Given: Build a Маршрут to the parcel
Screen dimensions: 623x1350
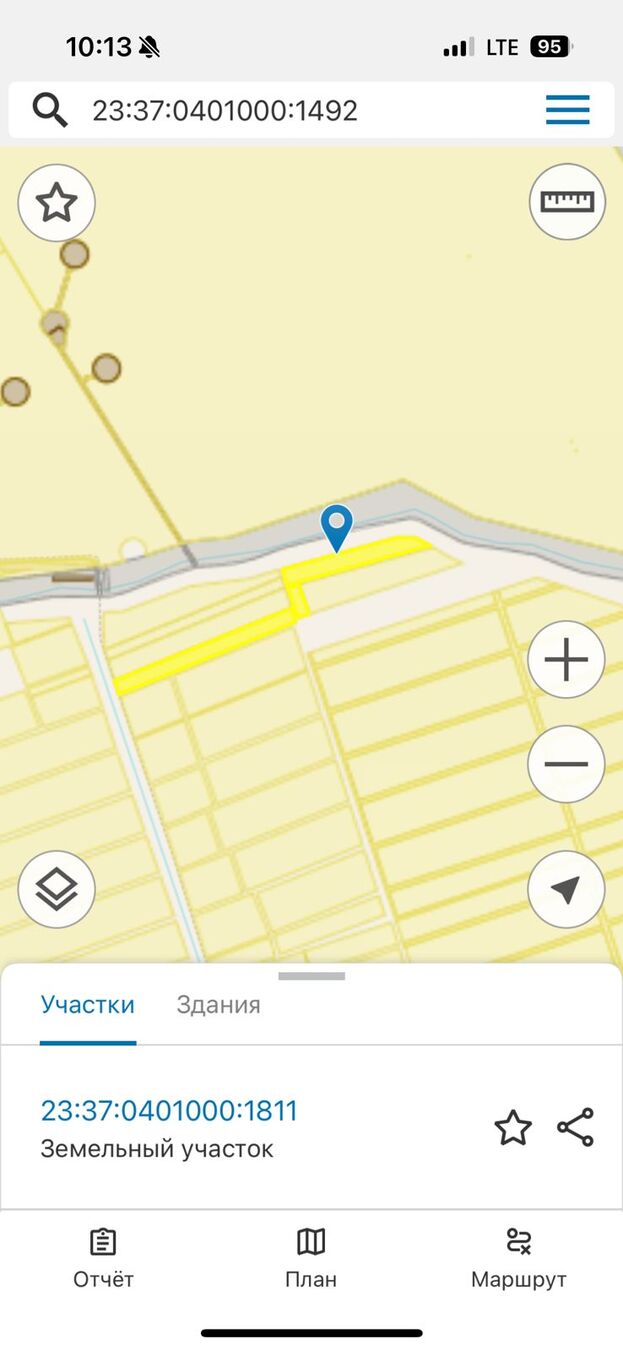Looking at the screenshot, I should [518, 1258].
